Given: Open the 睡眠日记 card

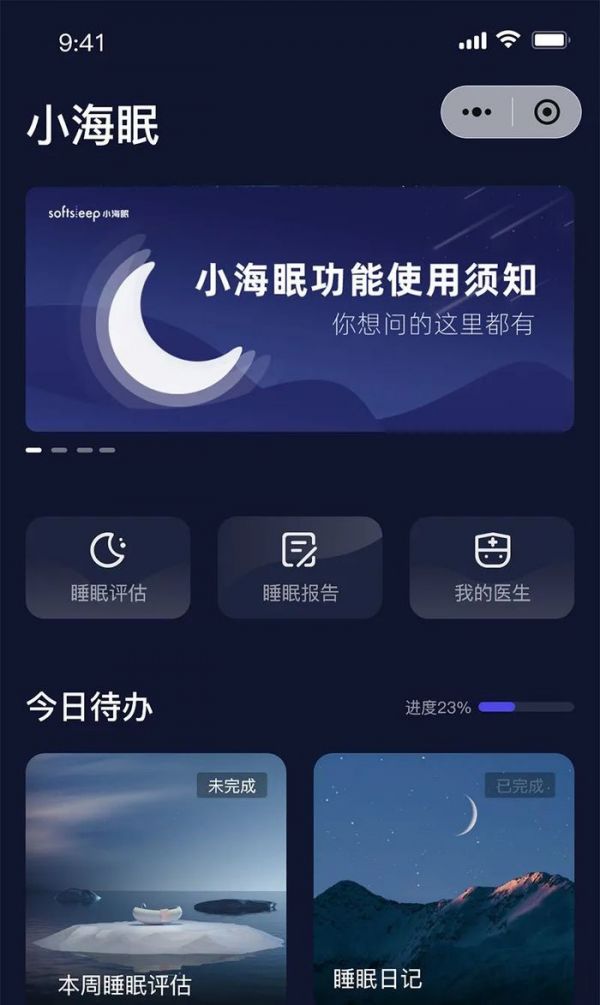Looking at the screenshot, I should (x=444, y=879).
